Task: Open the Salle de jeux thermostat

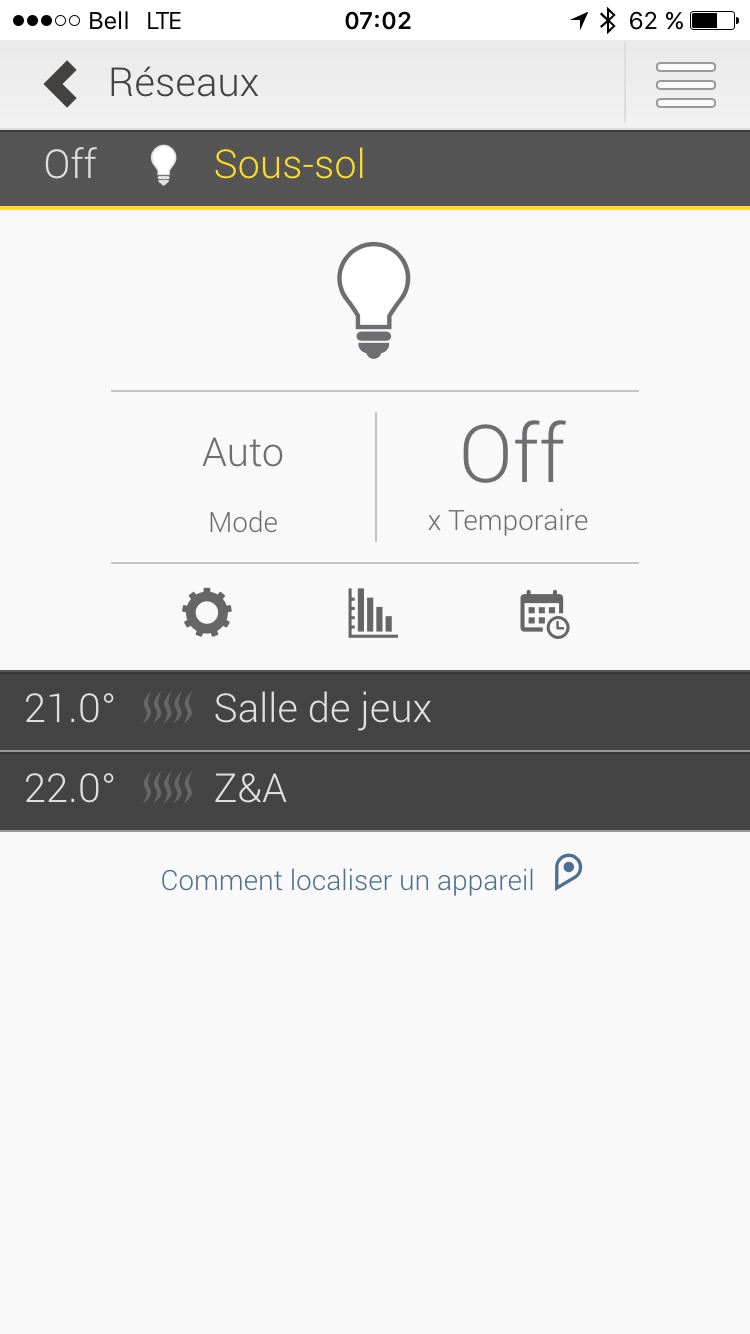Action: click(322, 709)
